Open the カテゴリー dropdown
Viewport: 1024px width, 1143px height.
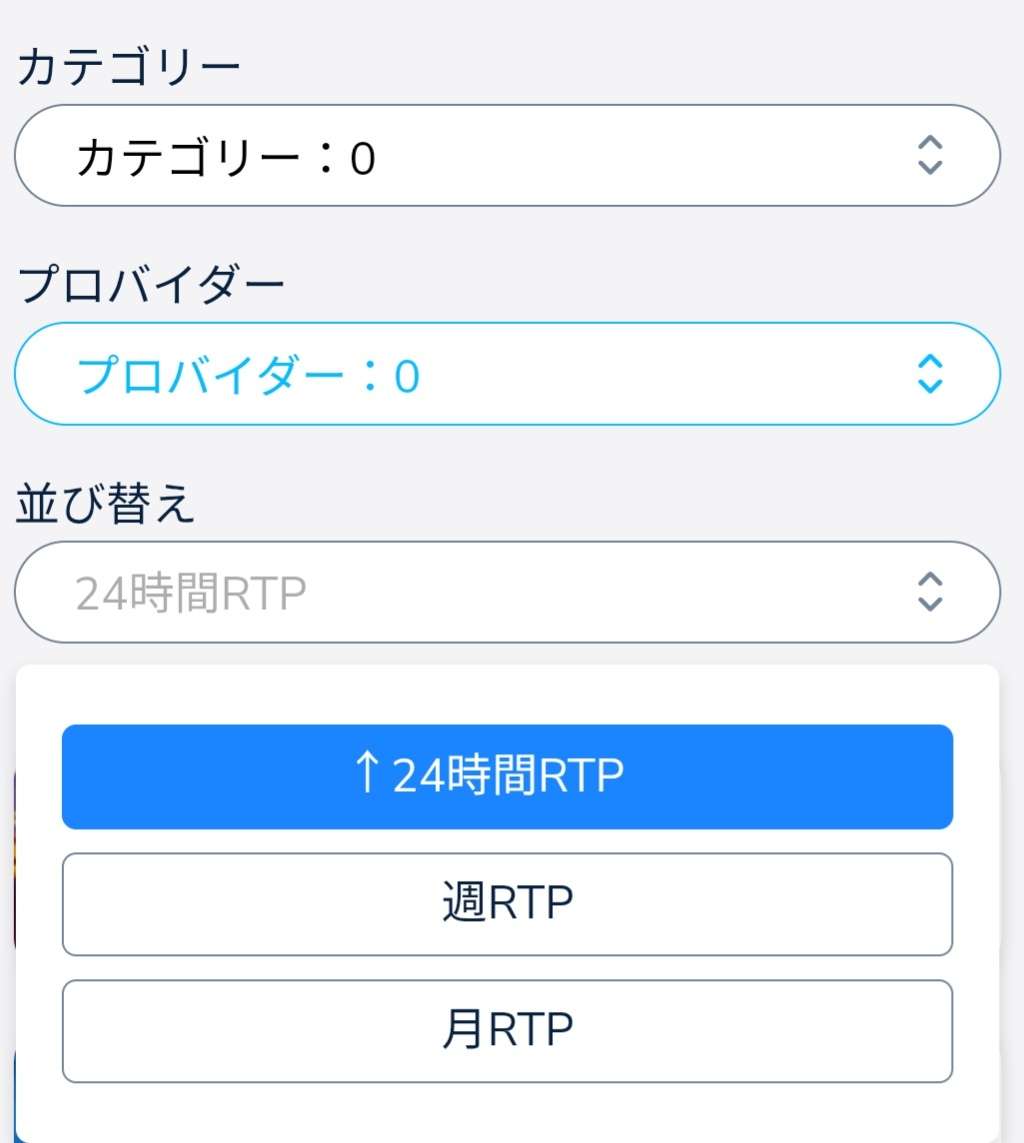pos(507,156)
